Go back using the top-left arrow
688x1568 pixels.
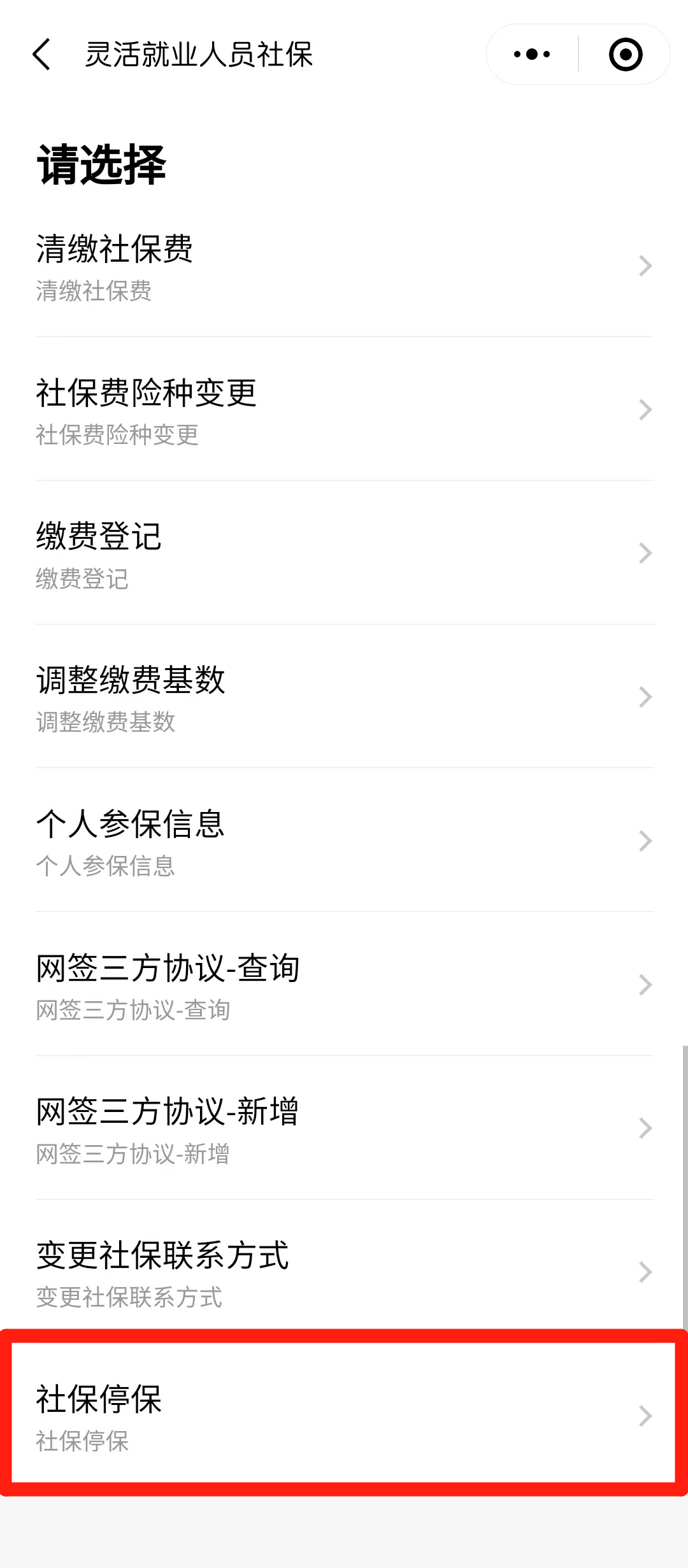coord(42,54)
